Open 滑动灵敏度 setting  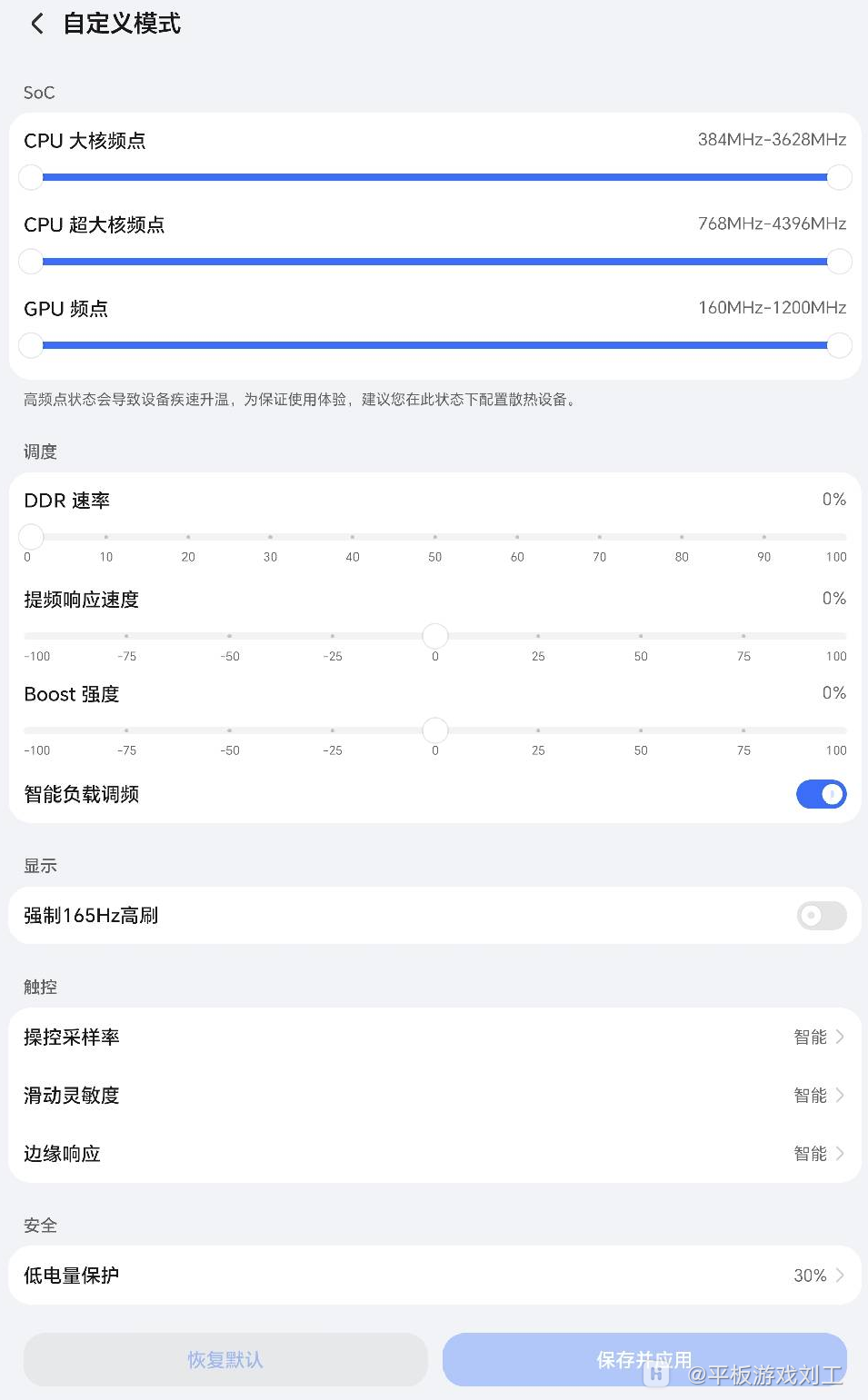tap(434, 1095)
